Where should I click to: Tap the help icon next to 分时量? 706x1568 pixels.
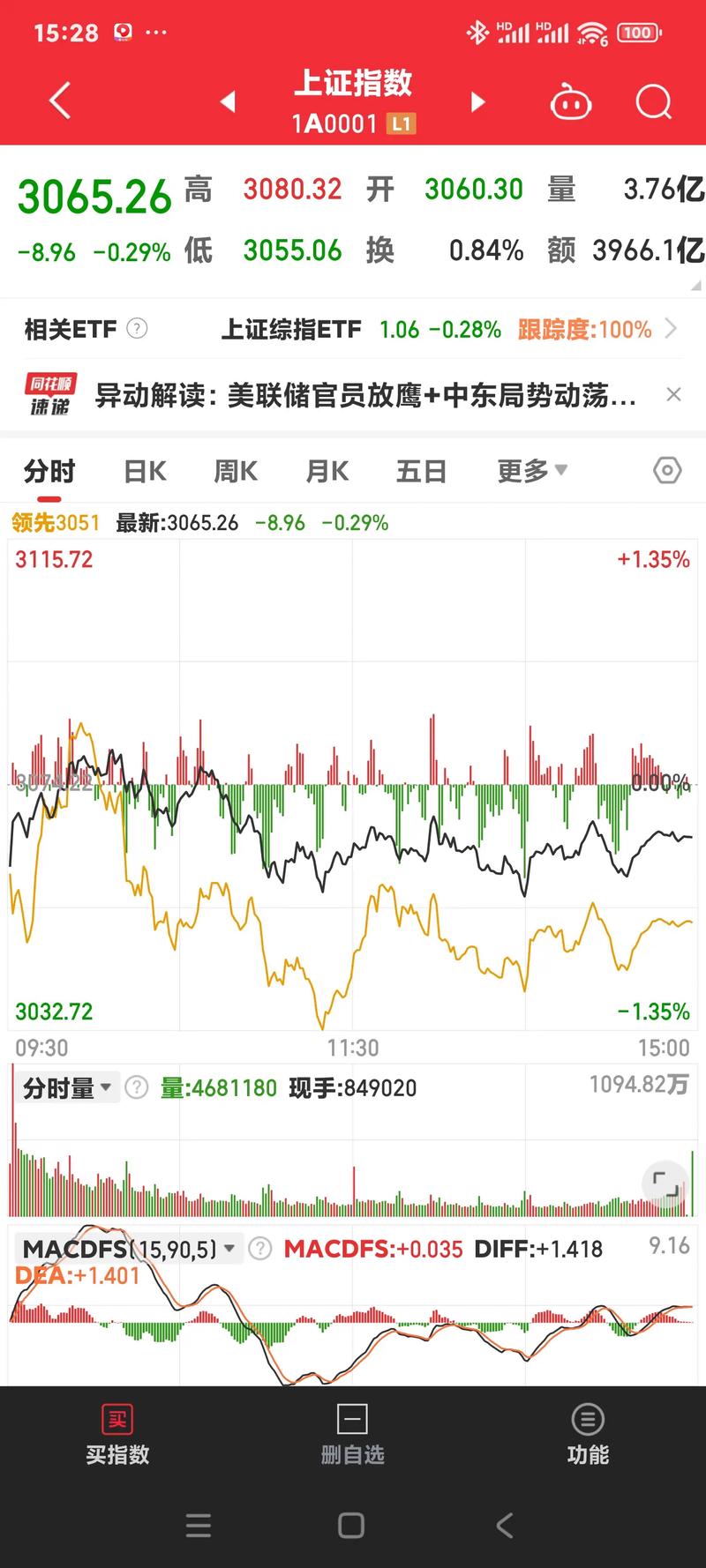point(136,1087)
